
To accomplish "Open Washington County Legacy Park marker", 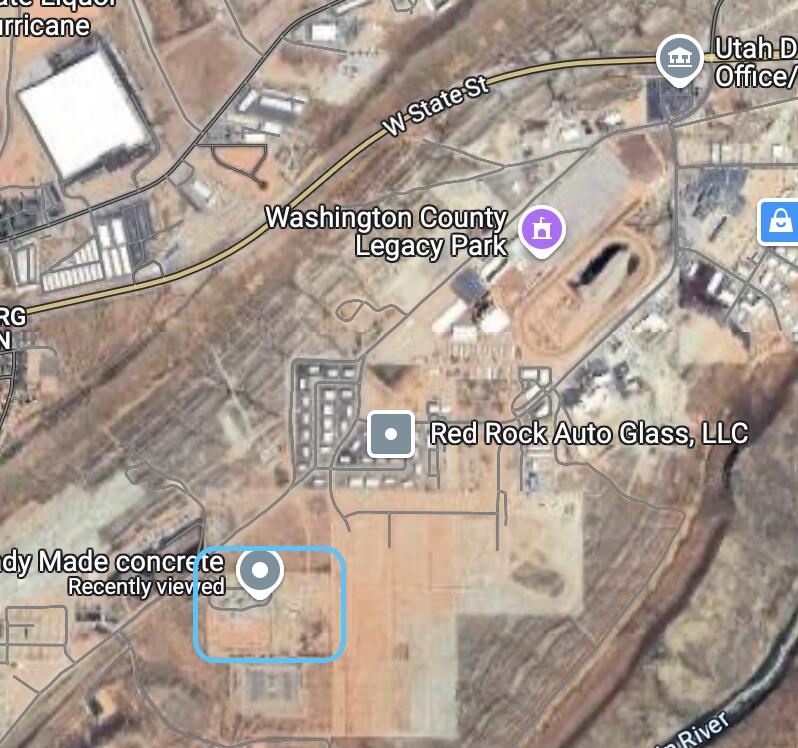I will click(x=542, y=230).
